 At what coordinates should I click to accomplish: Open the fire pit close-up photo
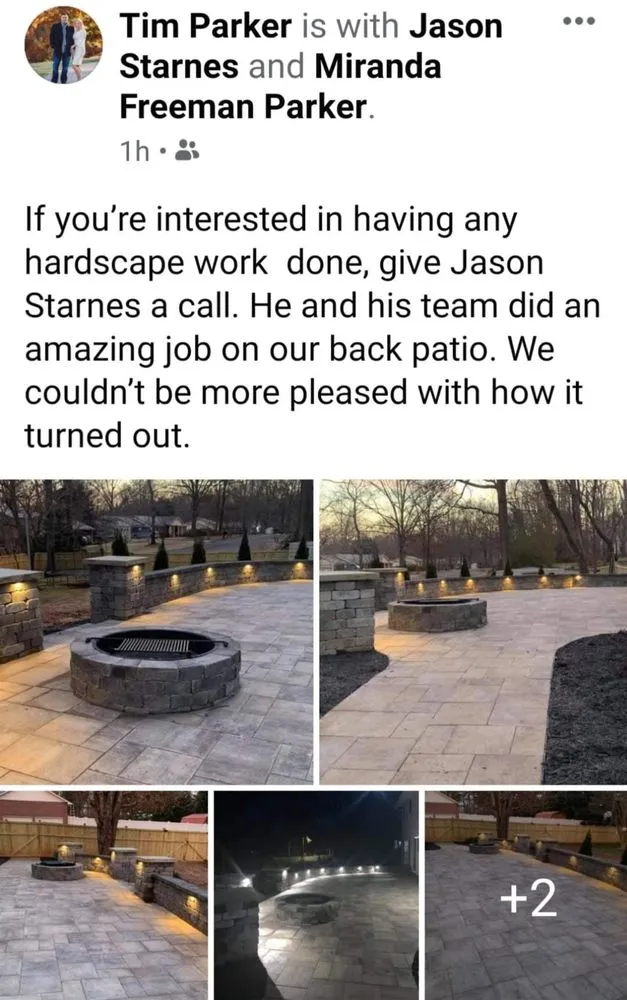click(x=157, y=631)
